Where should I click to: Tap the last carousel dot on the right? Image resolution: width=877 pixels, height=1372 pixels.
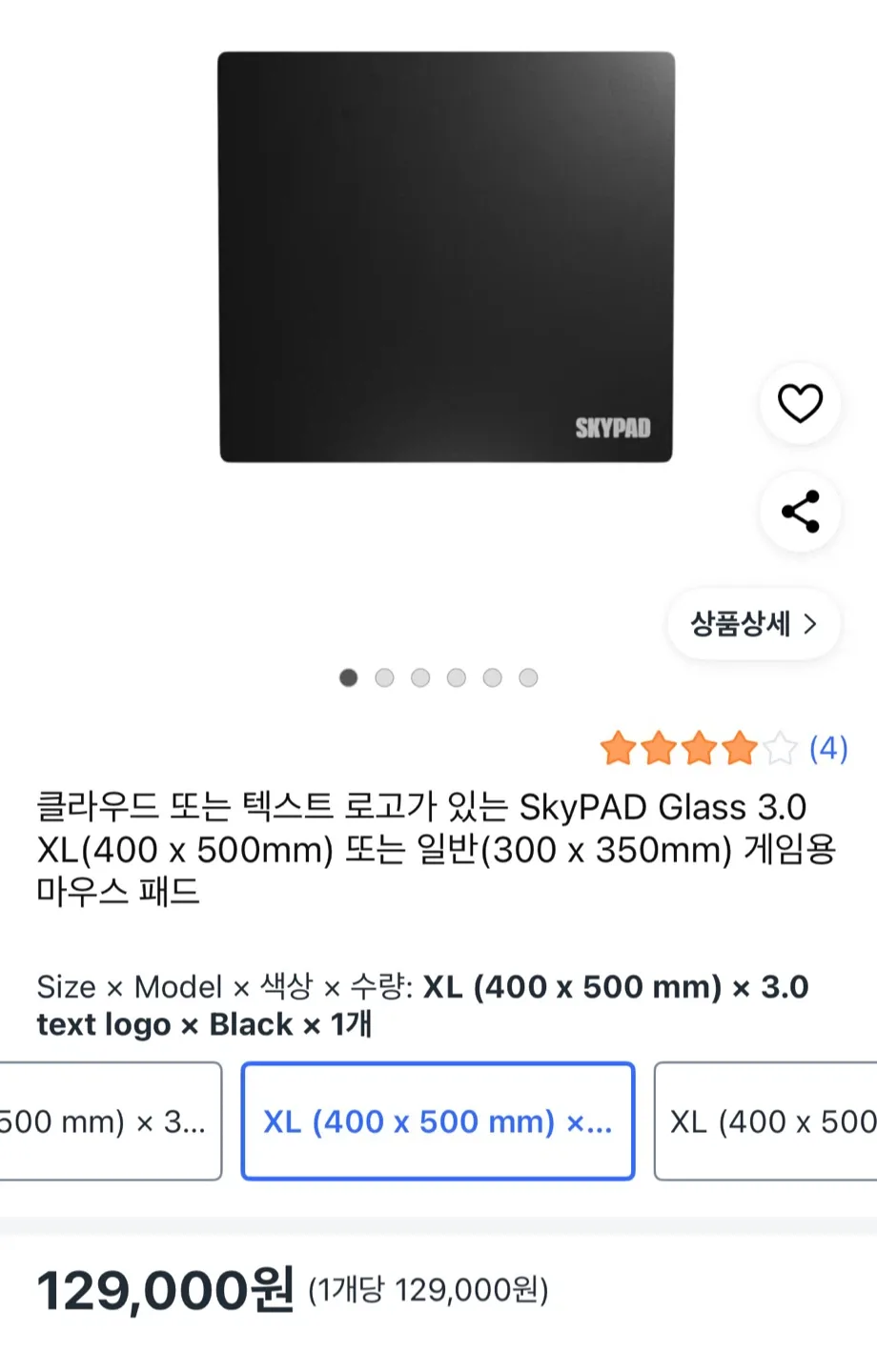(x=527, y=677)
